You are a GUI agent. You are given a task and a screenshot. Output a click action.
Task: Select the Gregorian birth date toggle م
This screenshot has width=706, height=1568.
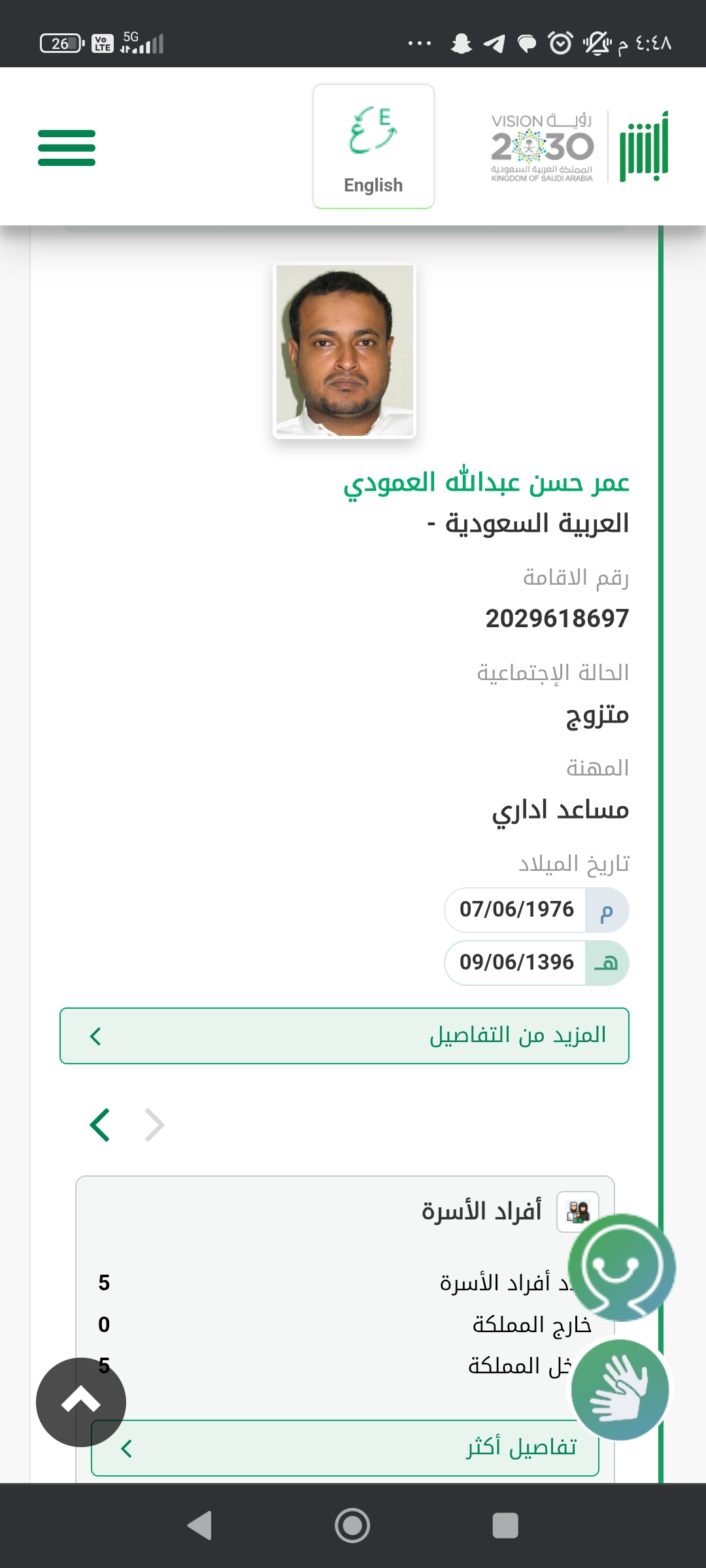[606, 910]
